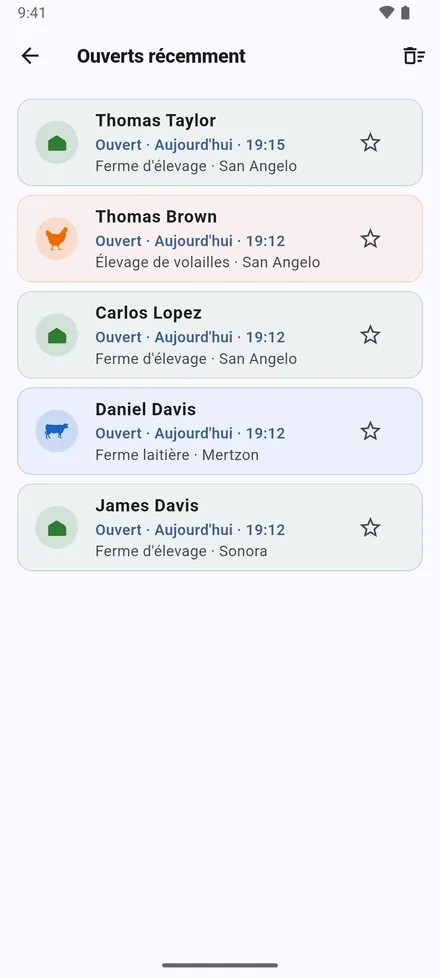Screen dimensions: 440x978
Task: Open James Davis in Sonora
Action: [x=220, y=528]
